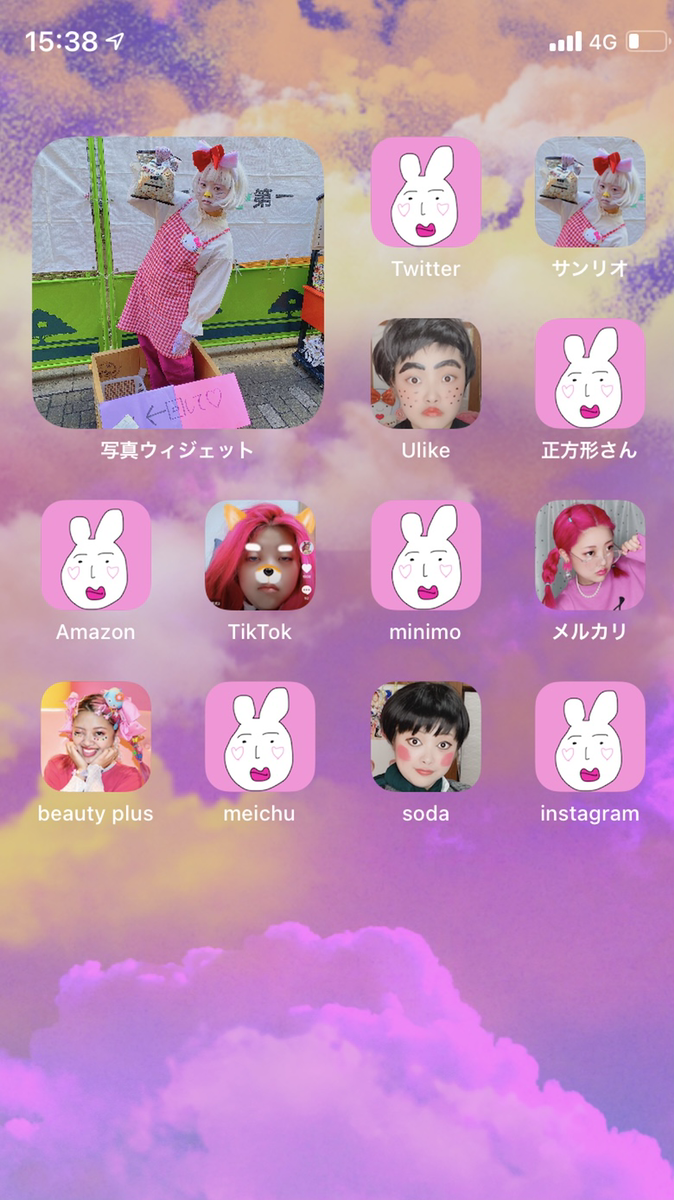Screen dimensions: 674x1200
Task: Launch the meichu app
Action: click(x=260, y=737)
